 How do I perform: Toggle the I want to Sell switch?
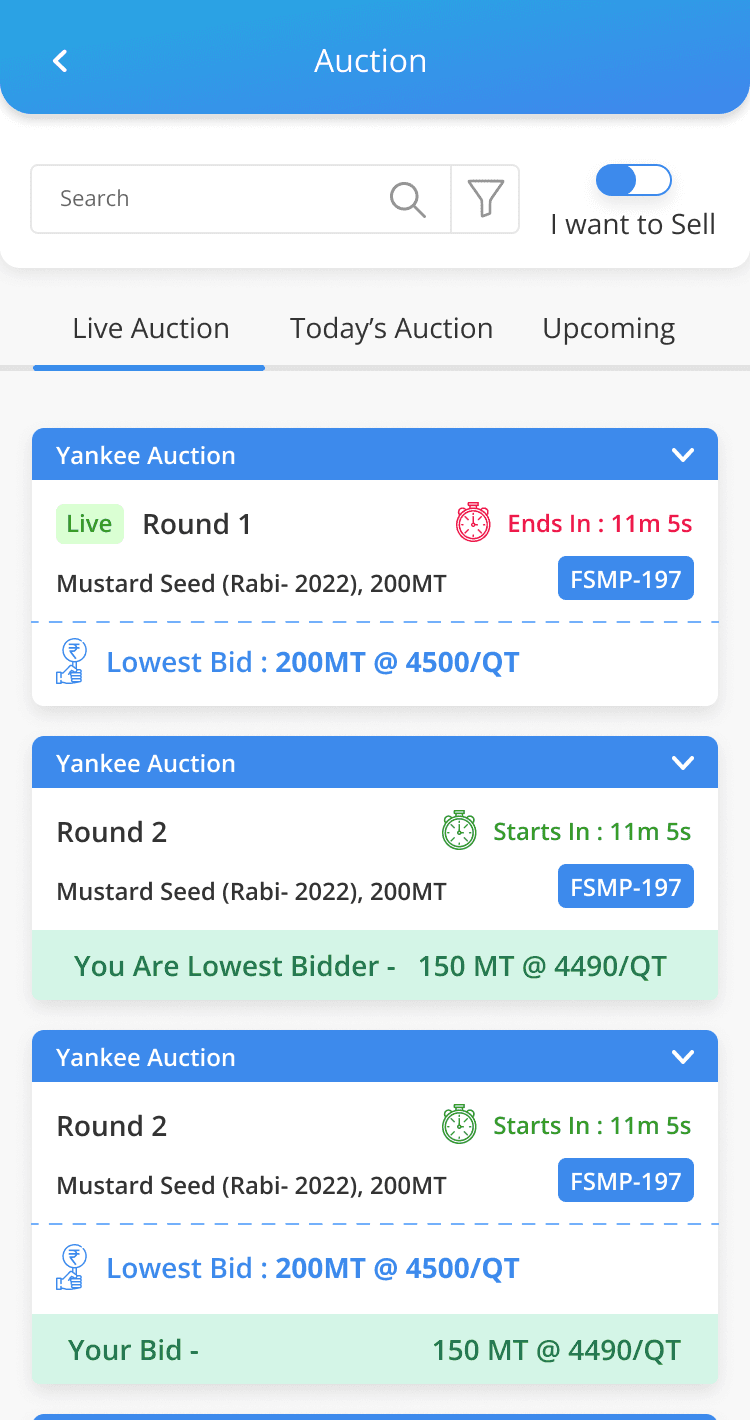point(633,181)
